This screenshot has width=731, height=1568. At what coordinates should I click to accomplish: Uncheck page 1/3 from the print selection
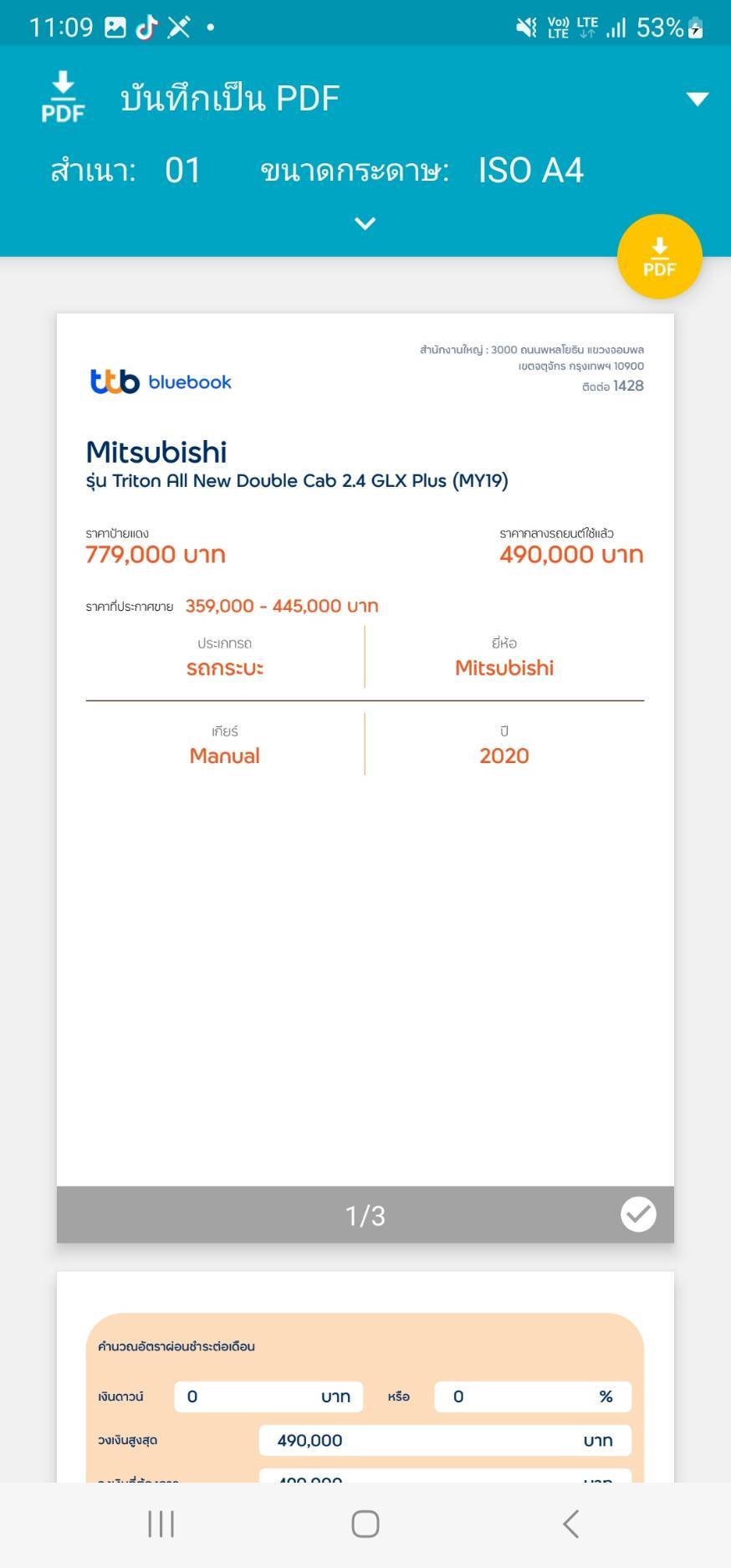pos(638,1214)
